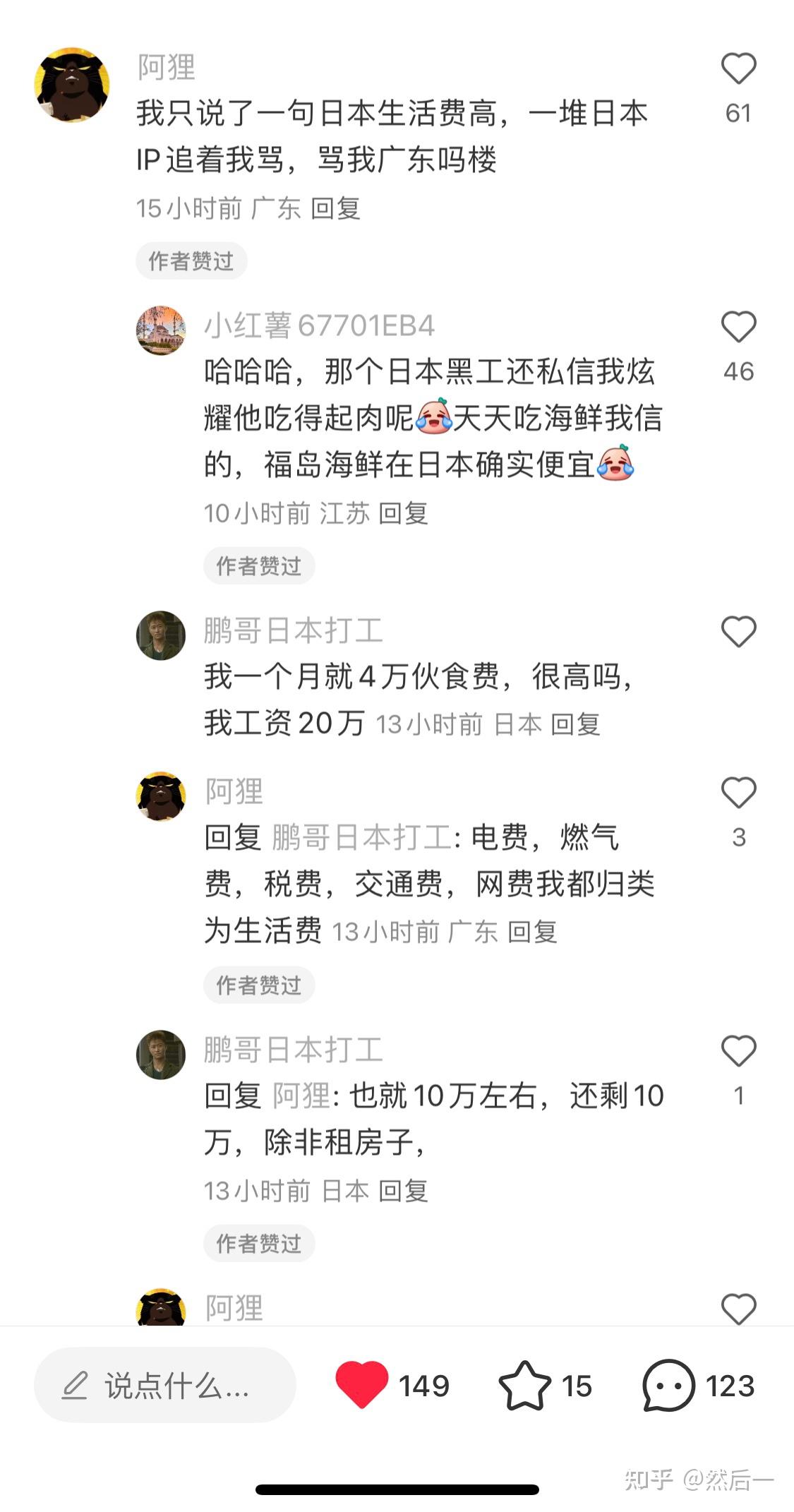Unlike the post with 149 likes

(362, 1385)
